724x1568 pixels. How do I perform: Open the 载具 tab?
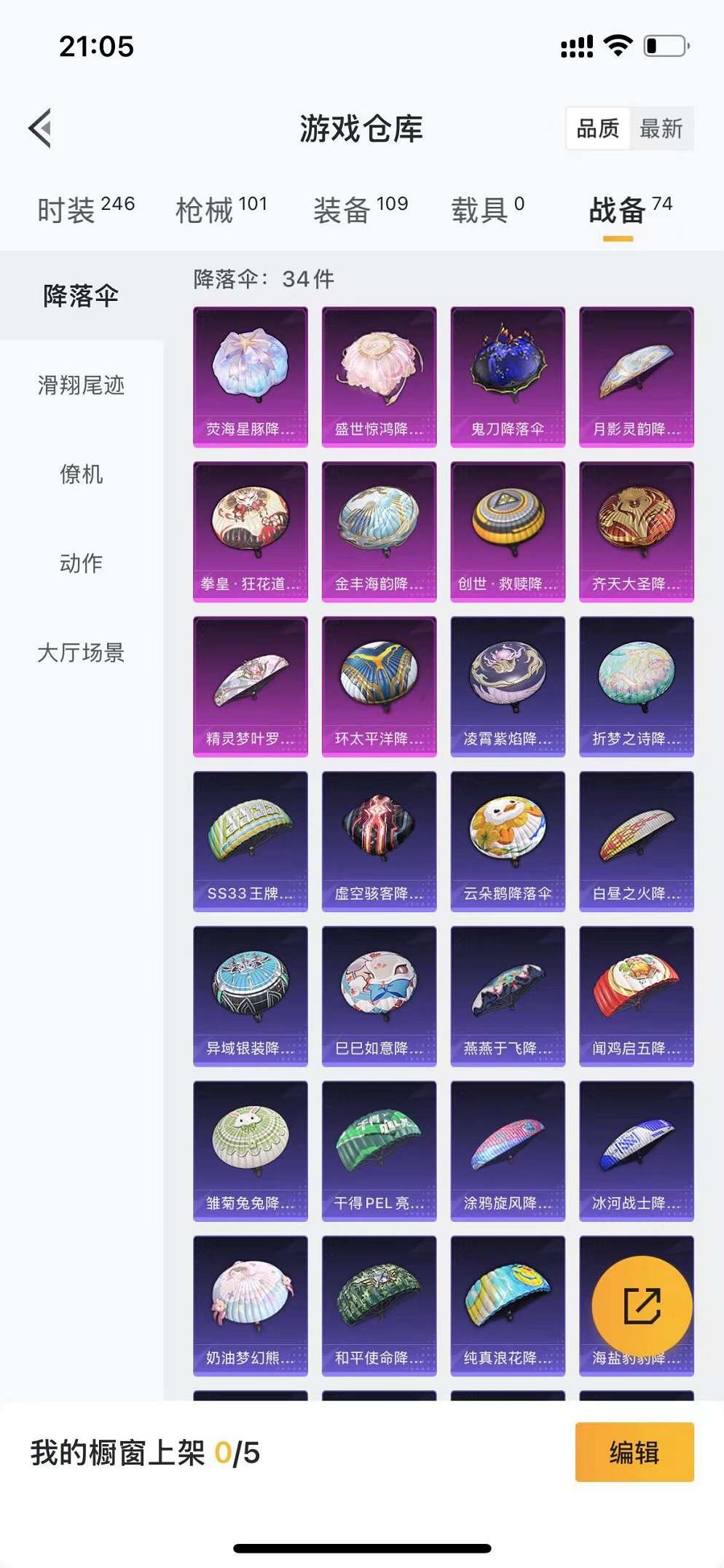487,210
